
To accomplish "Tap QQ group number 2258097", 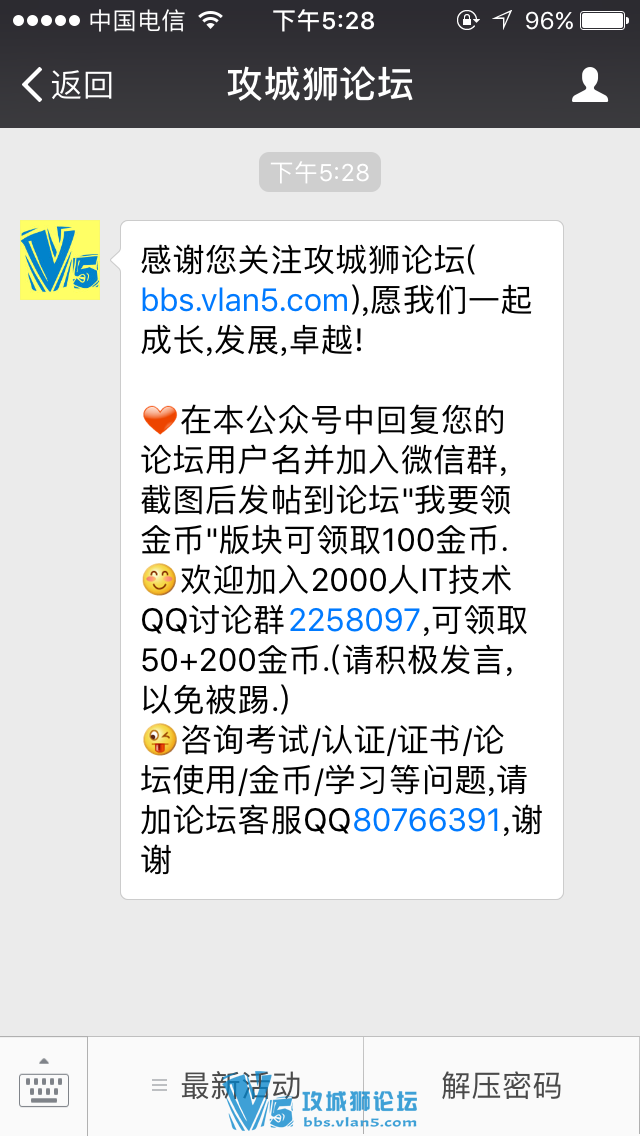I will 354,620.
